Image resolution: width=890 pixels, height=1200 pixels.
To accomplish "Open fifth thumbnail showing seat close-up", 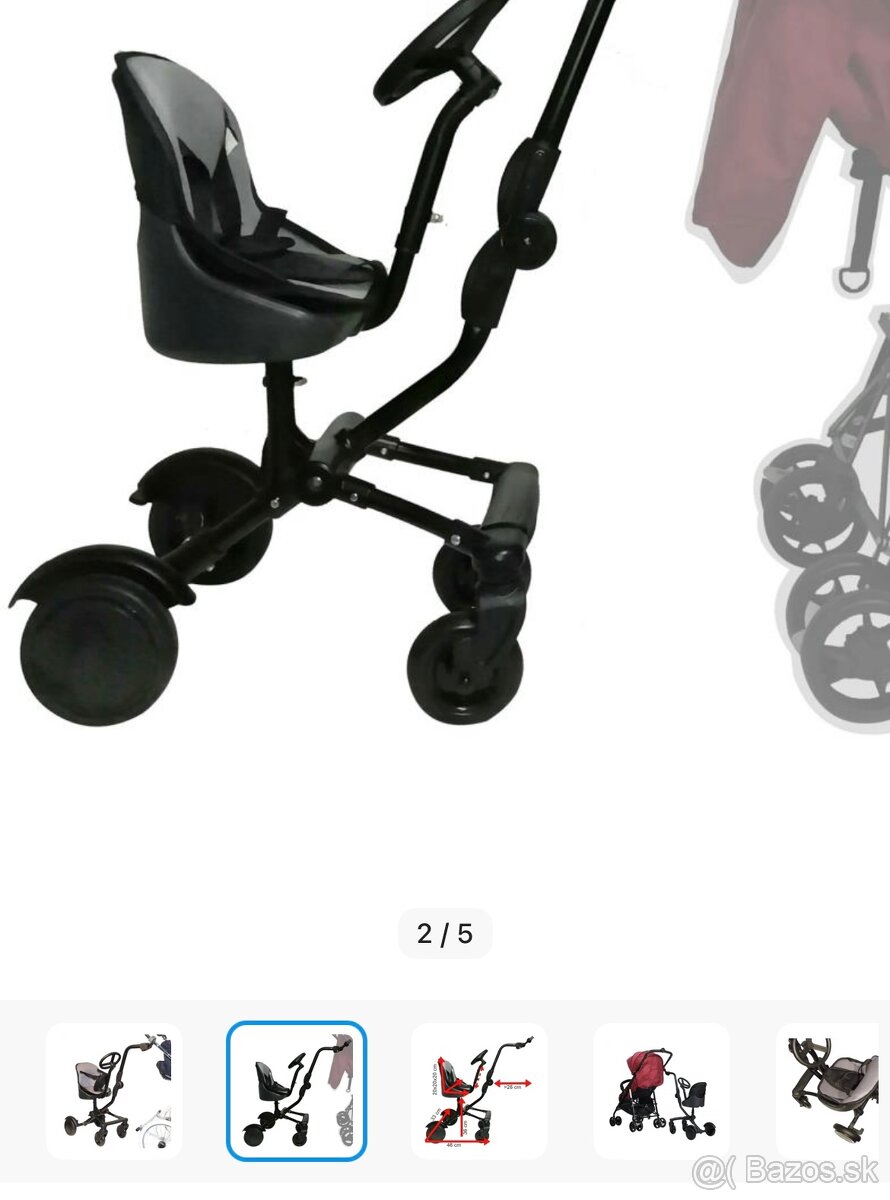I will coord(829,1090).
